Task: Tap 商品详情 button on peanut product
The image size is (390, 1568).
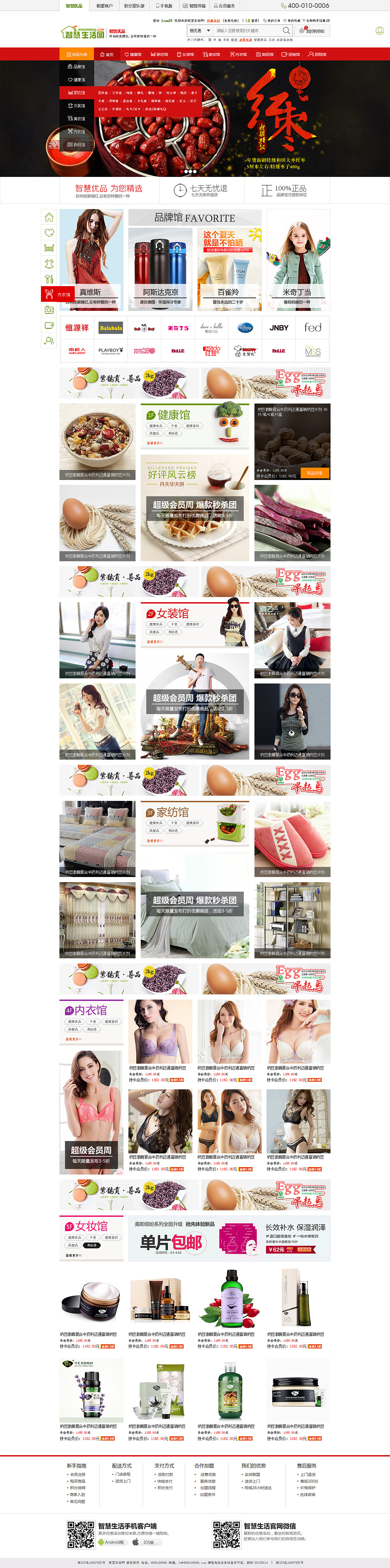Action: (x=315, y=473)
